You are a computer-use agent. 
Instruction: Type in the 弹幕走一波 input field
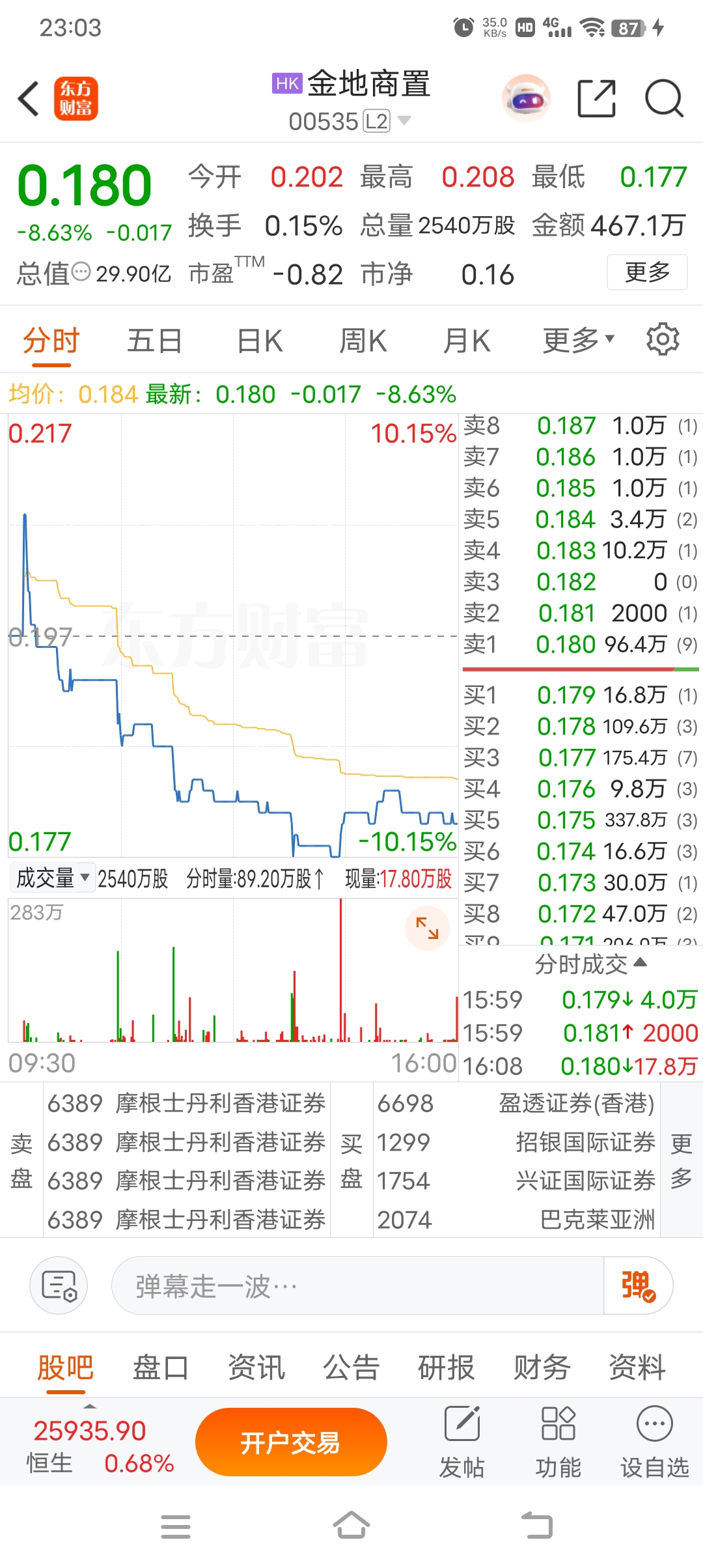click(358, 1286)
